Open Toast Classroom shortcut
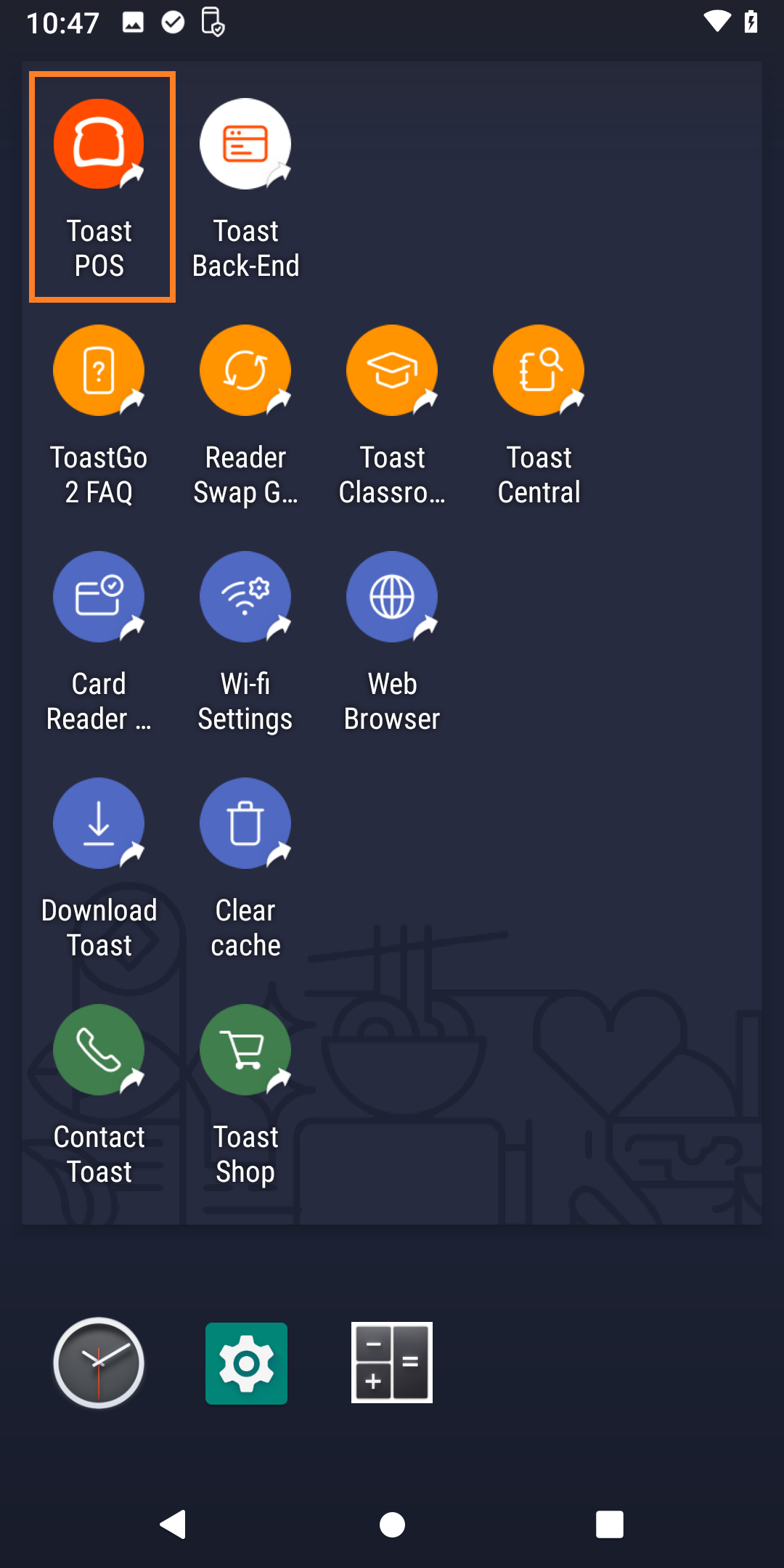 [392, 371]
